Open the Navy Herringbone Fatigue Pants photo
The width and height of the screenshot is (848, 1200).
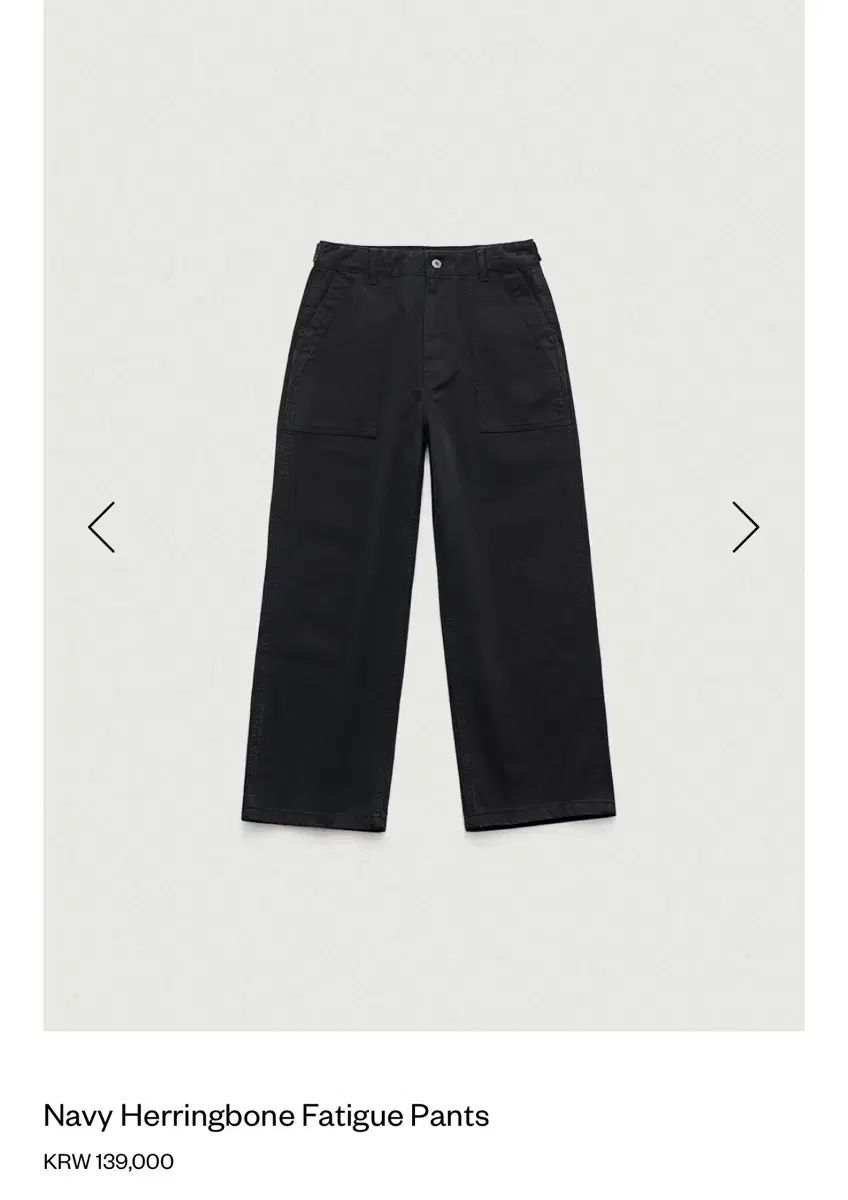coord(425,530)
